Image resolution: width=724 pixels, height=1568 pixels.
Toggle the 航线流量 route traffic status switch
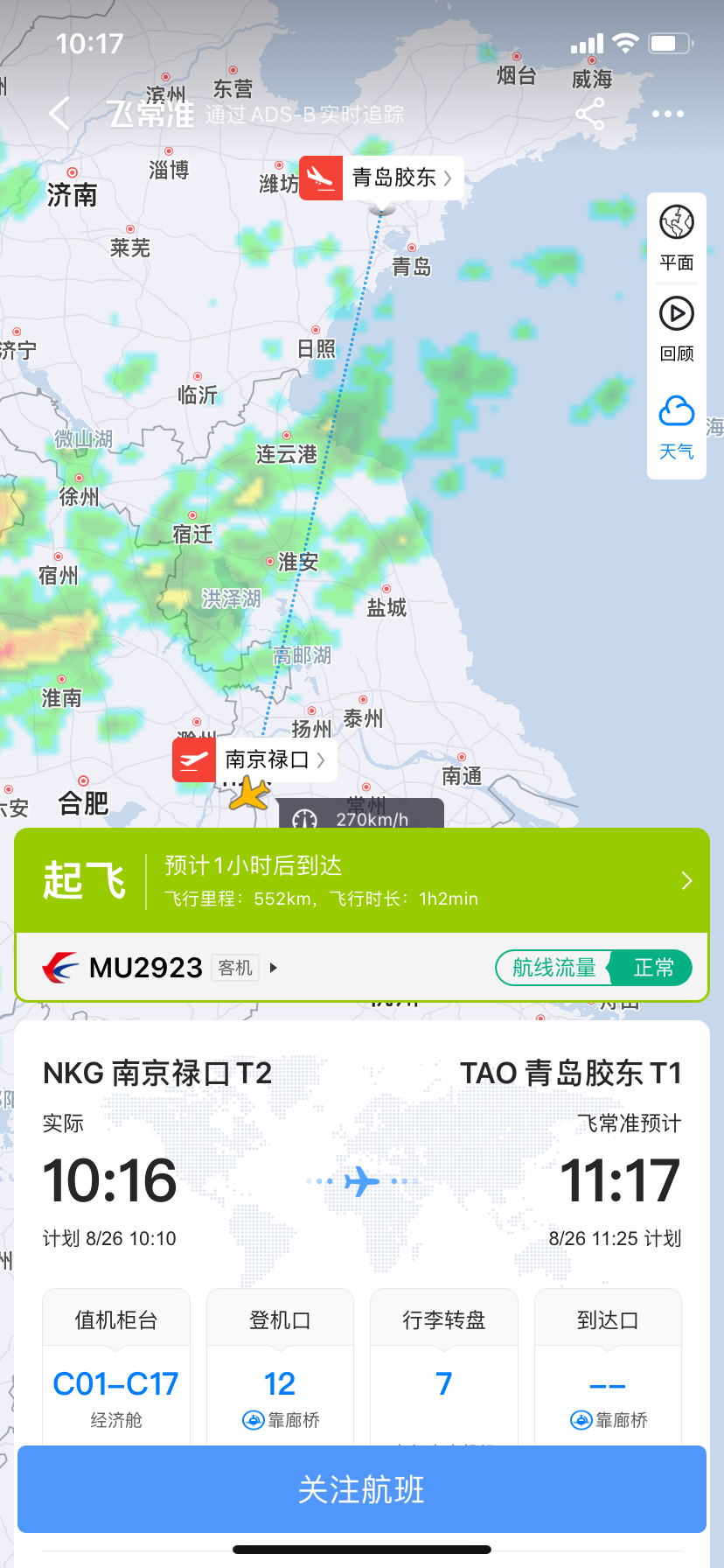pyautogui.click(x=594, y=968)
